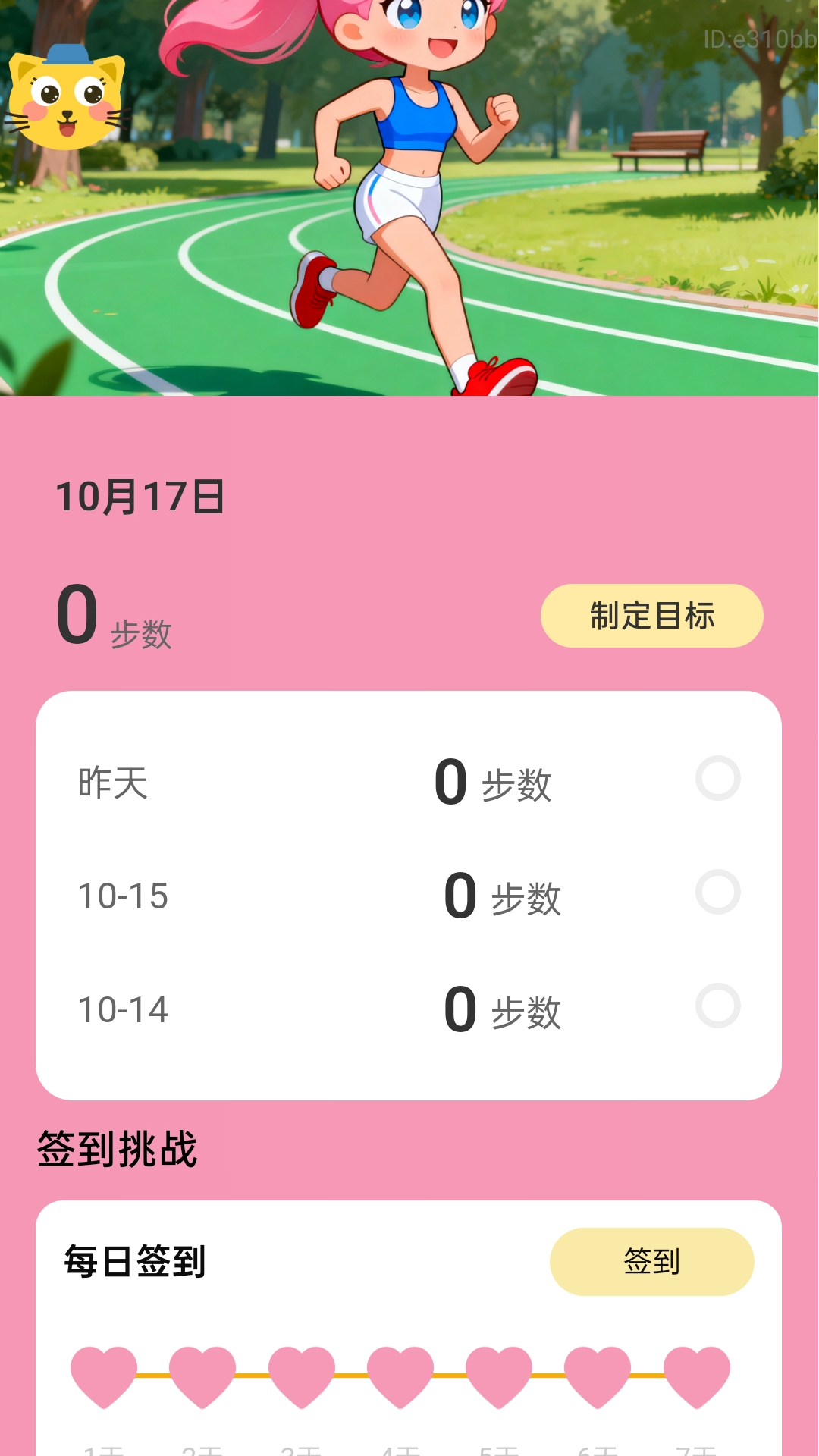Click the 每日签到 label

135,1258
